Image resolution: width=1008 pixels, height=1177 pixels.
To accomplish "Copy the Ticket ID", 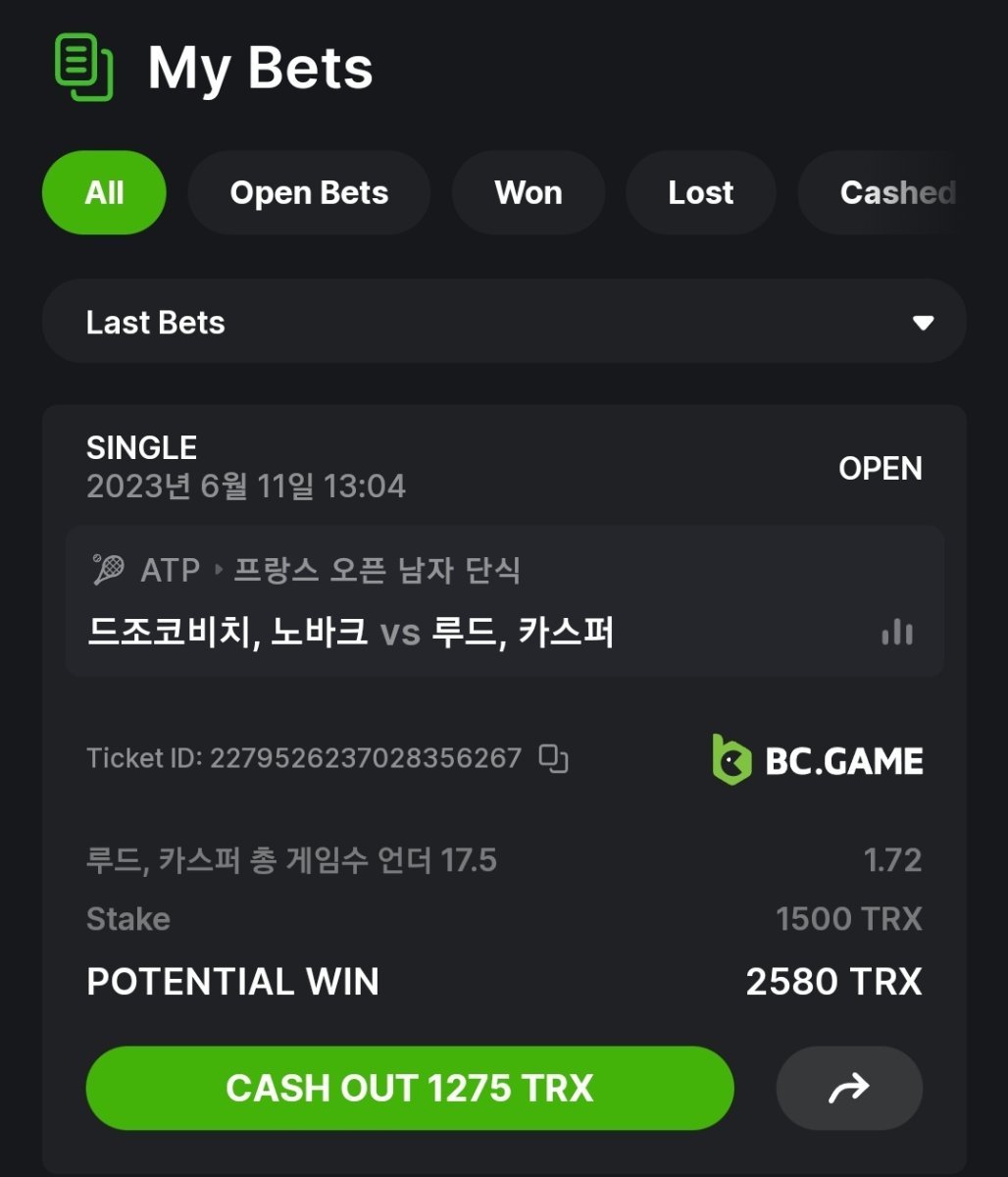I will coord(554,758).
